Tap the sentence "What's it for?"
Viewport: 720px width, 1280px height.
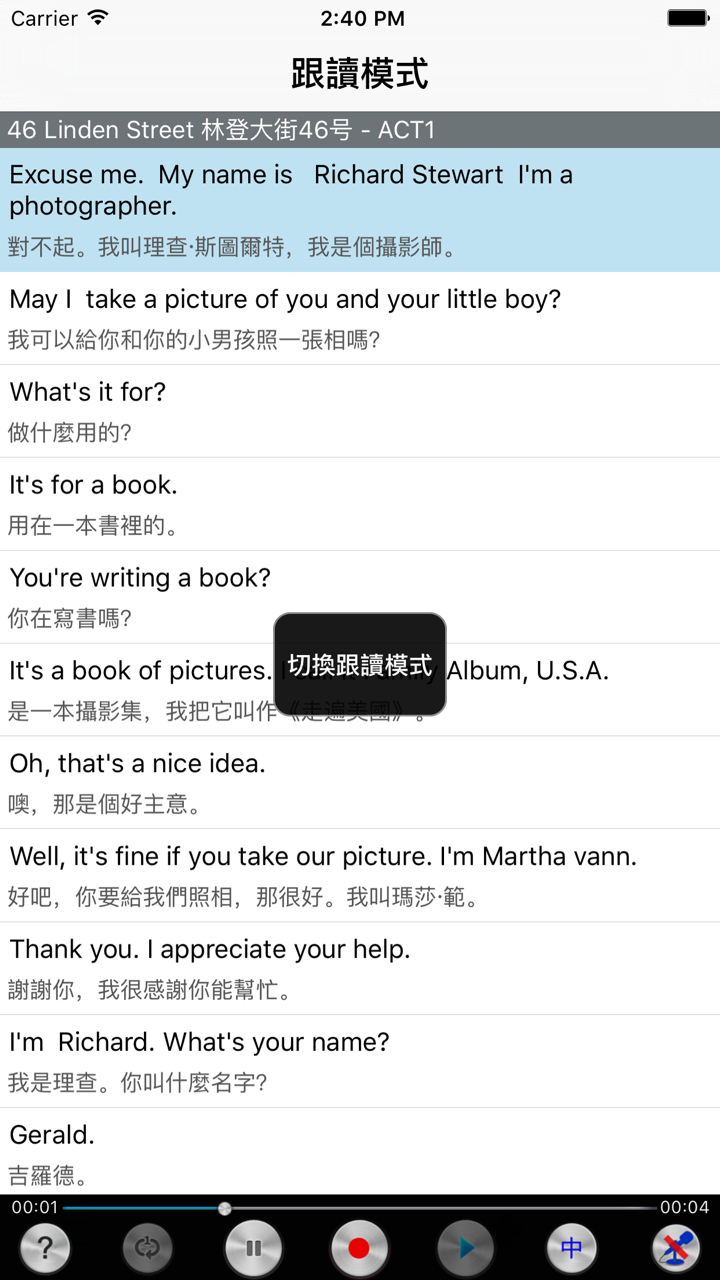(x=360, y=410)
